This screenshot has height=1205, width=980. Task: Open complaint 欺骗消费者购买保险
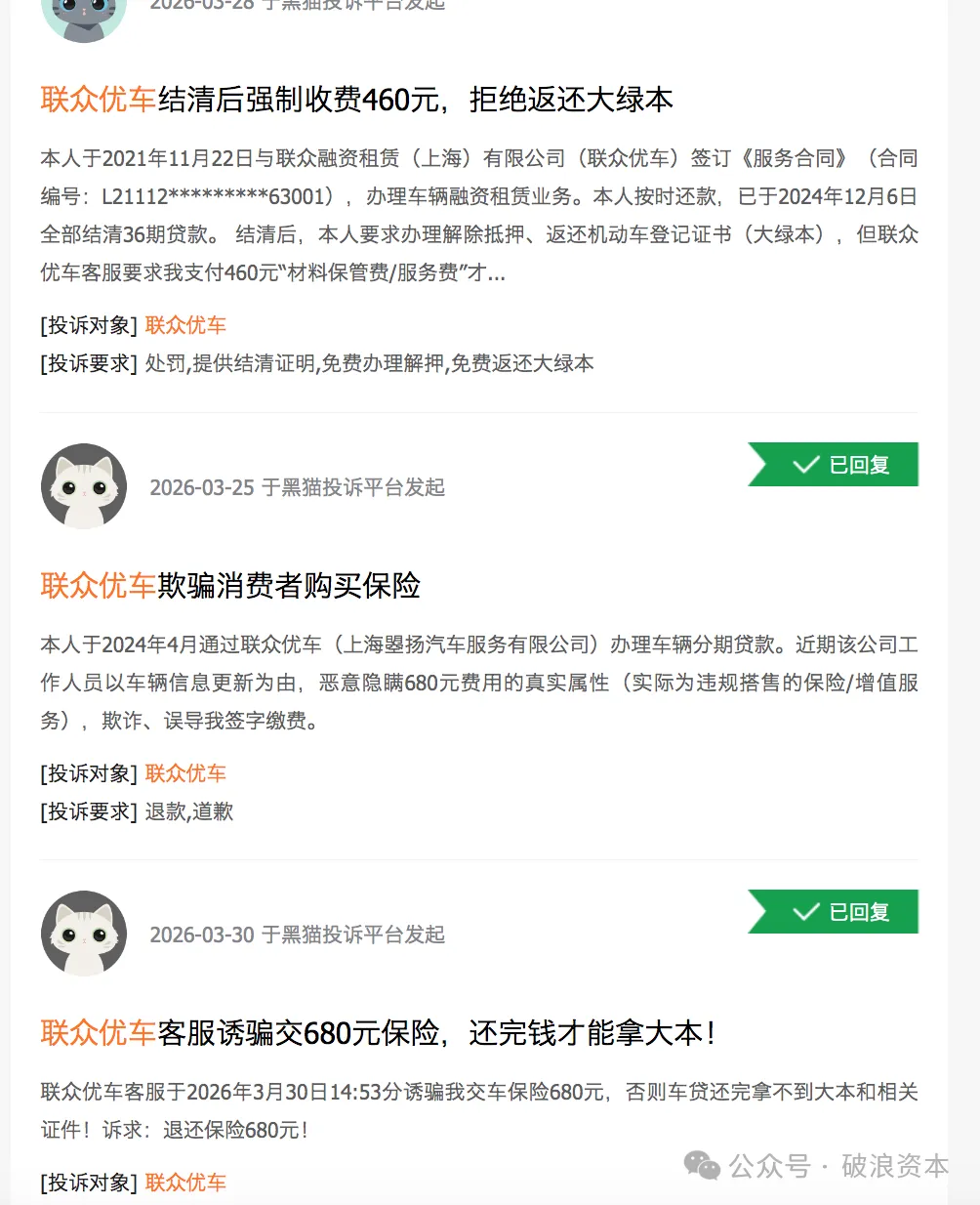pos(230,586)
